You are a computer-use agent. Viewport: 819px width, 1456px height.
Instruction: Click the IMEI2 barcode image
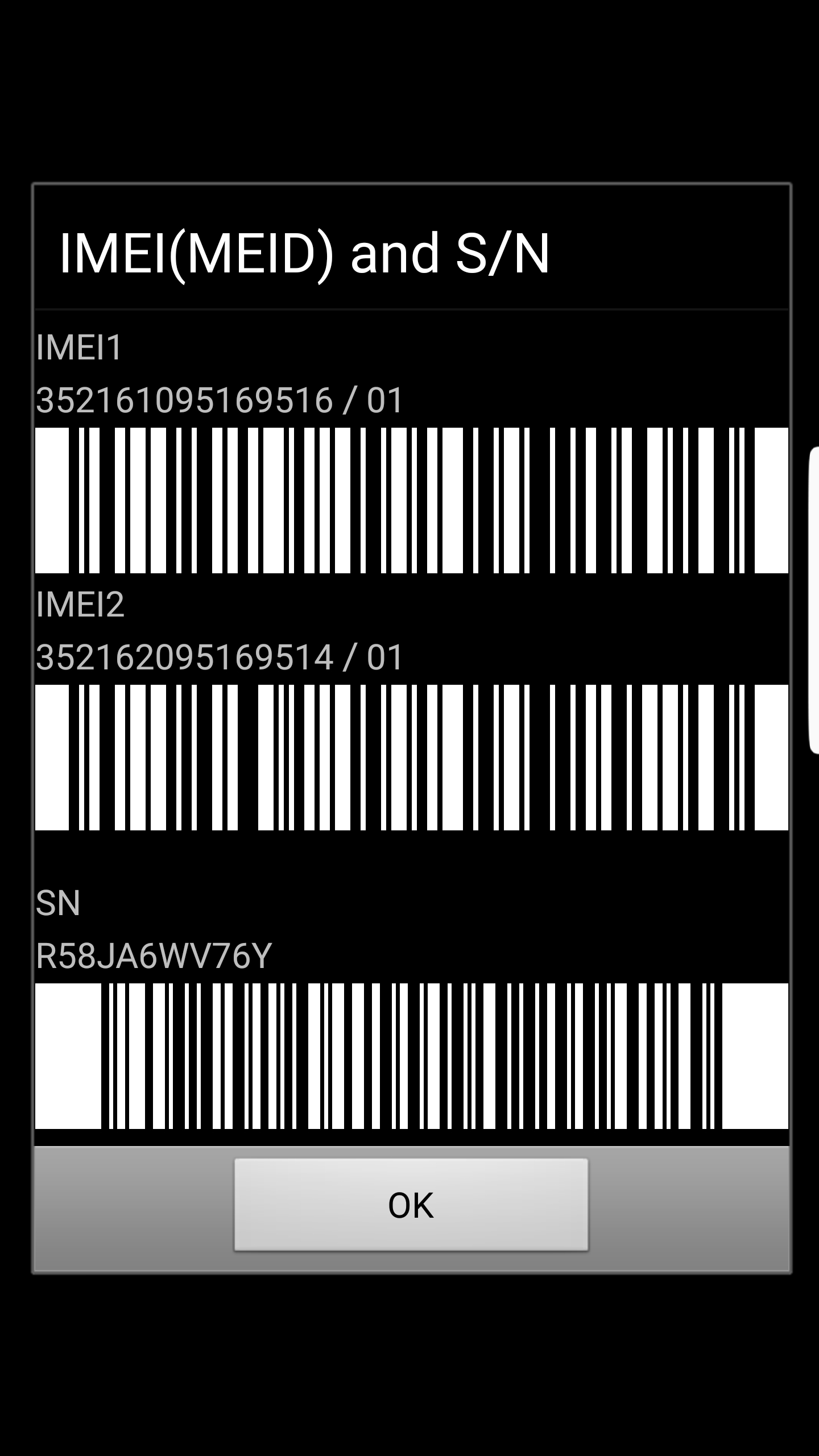pos(409,756)
